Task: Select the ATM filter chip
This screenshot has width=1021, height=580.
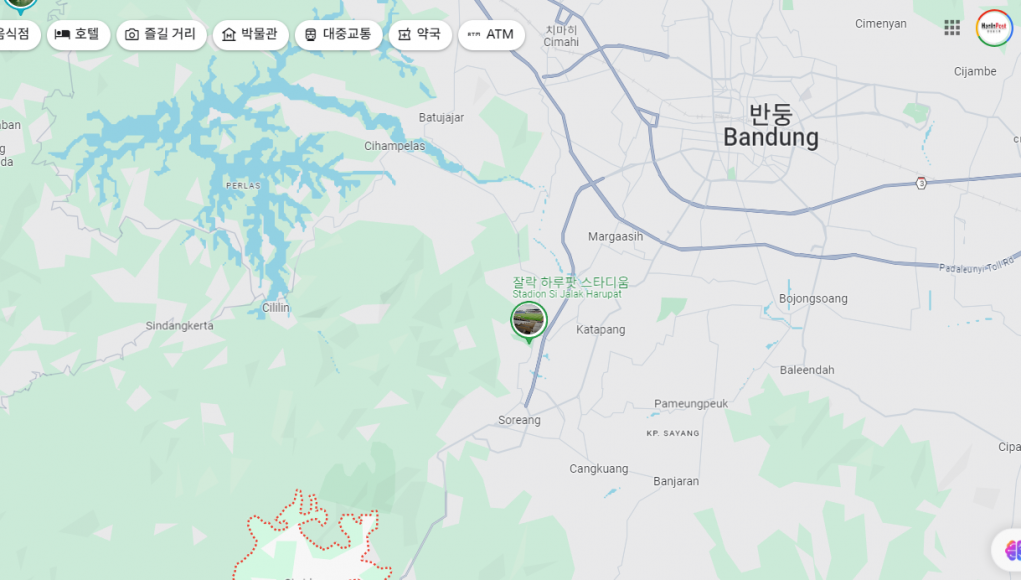Action: tap(490, 34)
